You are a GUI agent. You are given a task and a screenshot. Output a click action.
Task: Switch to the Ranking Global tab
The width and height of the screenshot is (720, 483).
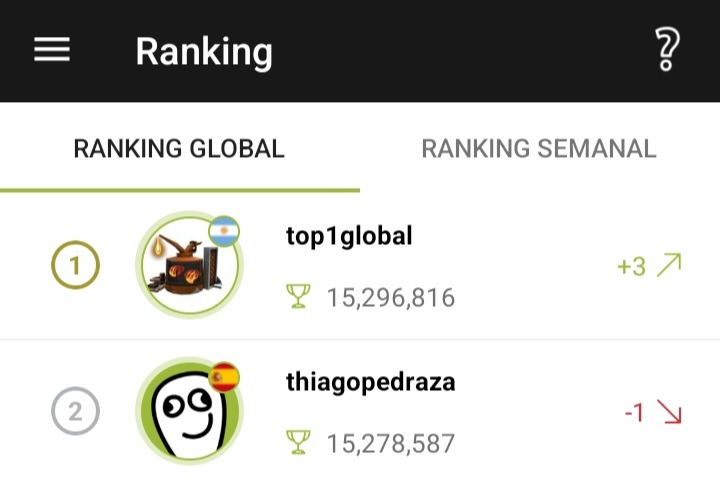(179, 149)
